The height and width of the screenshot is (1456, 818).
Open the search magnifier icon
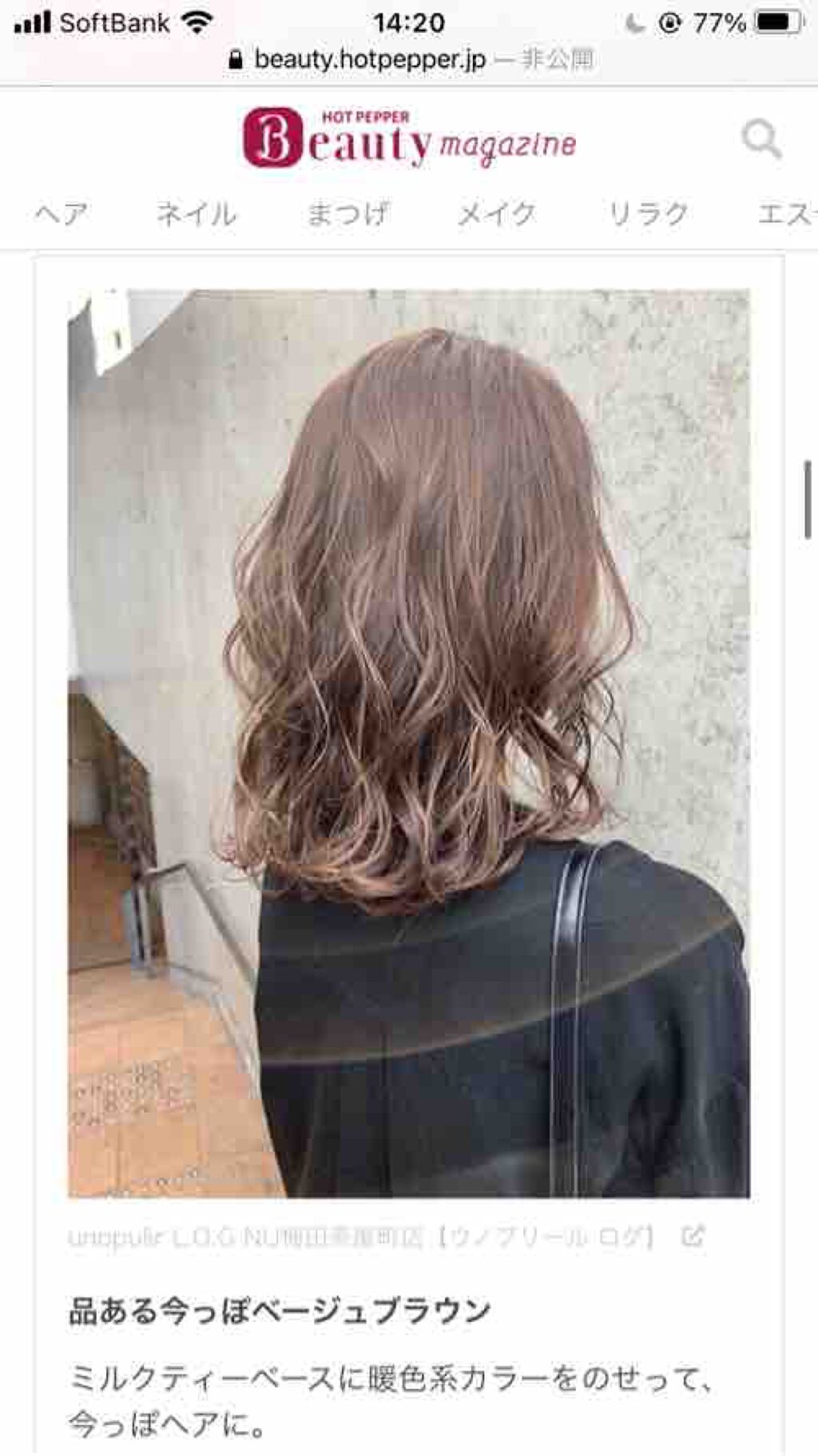761,140
